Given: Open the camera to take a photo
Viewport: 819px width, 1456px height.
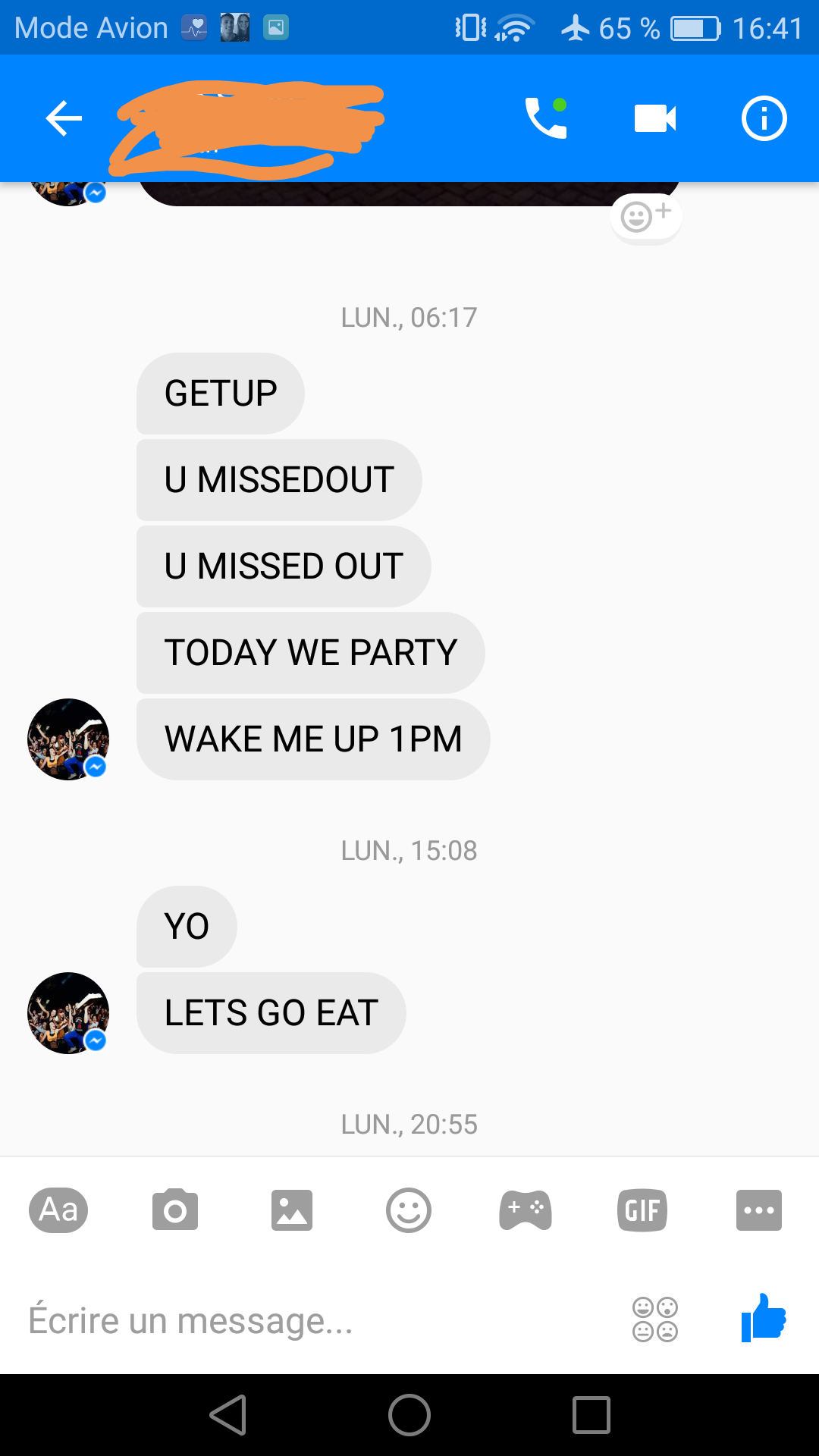Looking at the screenshot, I should click(175, 1210).
